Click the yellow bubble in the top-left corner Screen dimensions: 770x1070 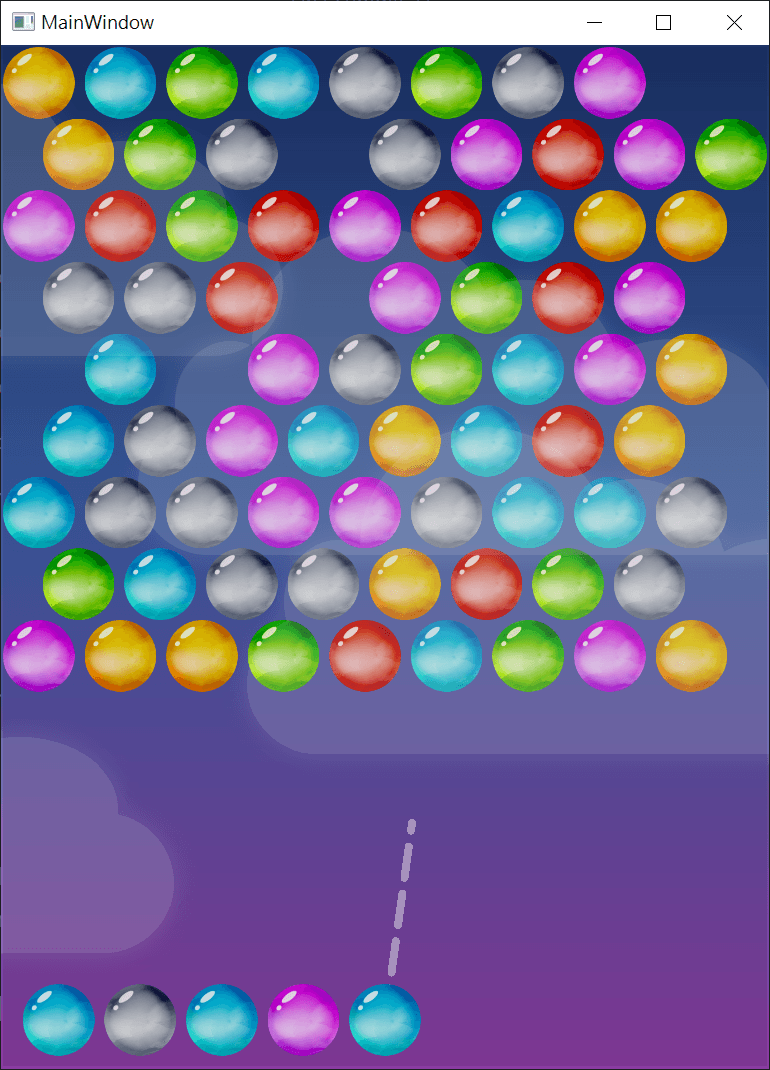[38, 83]
